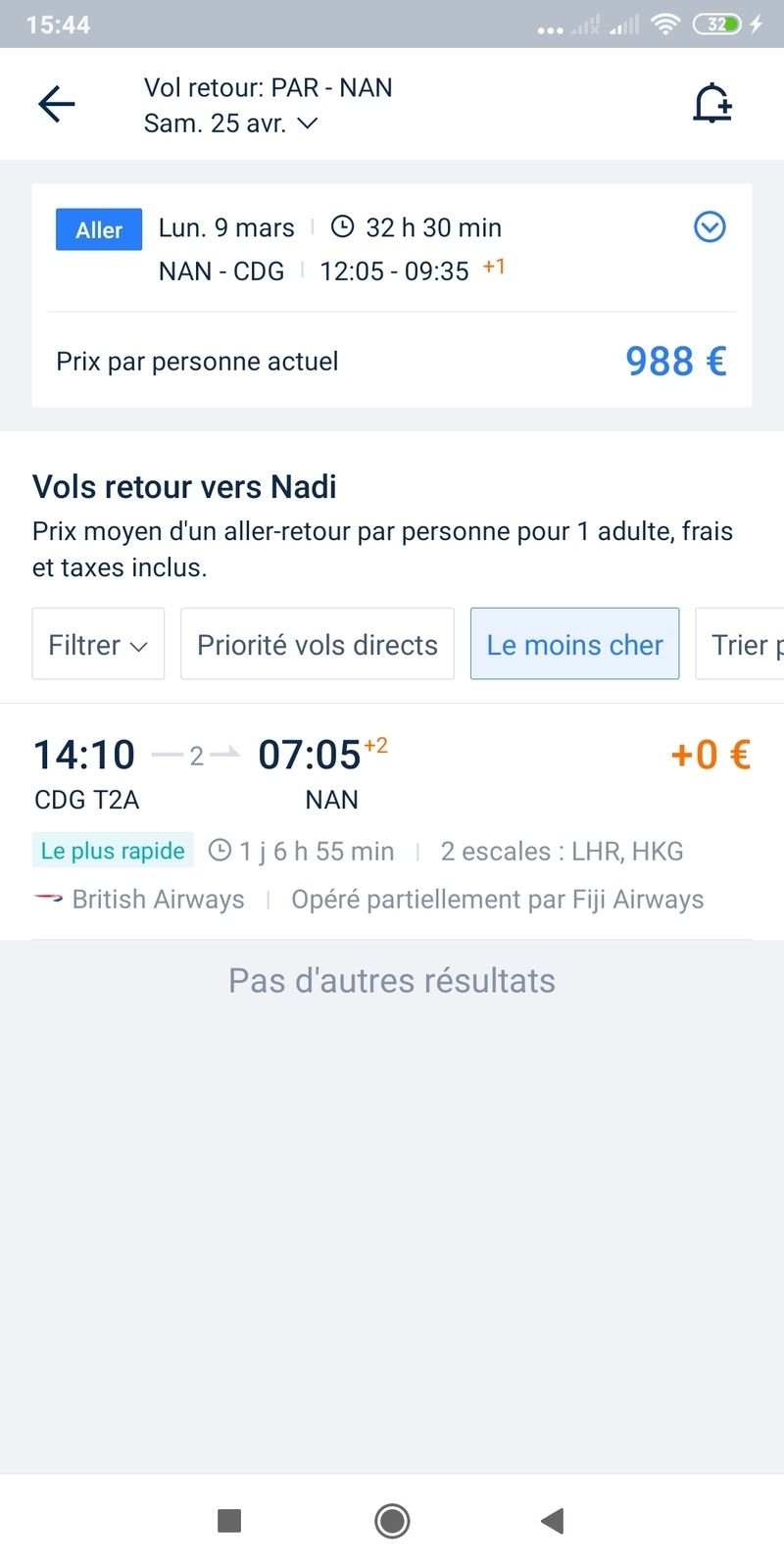Go back using the top-left arrow
The image size is (784, 1568).
(57, 104)
